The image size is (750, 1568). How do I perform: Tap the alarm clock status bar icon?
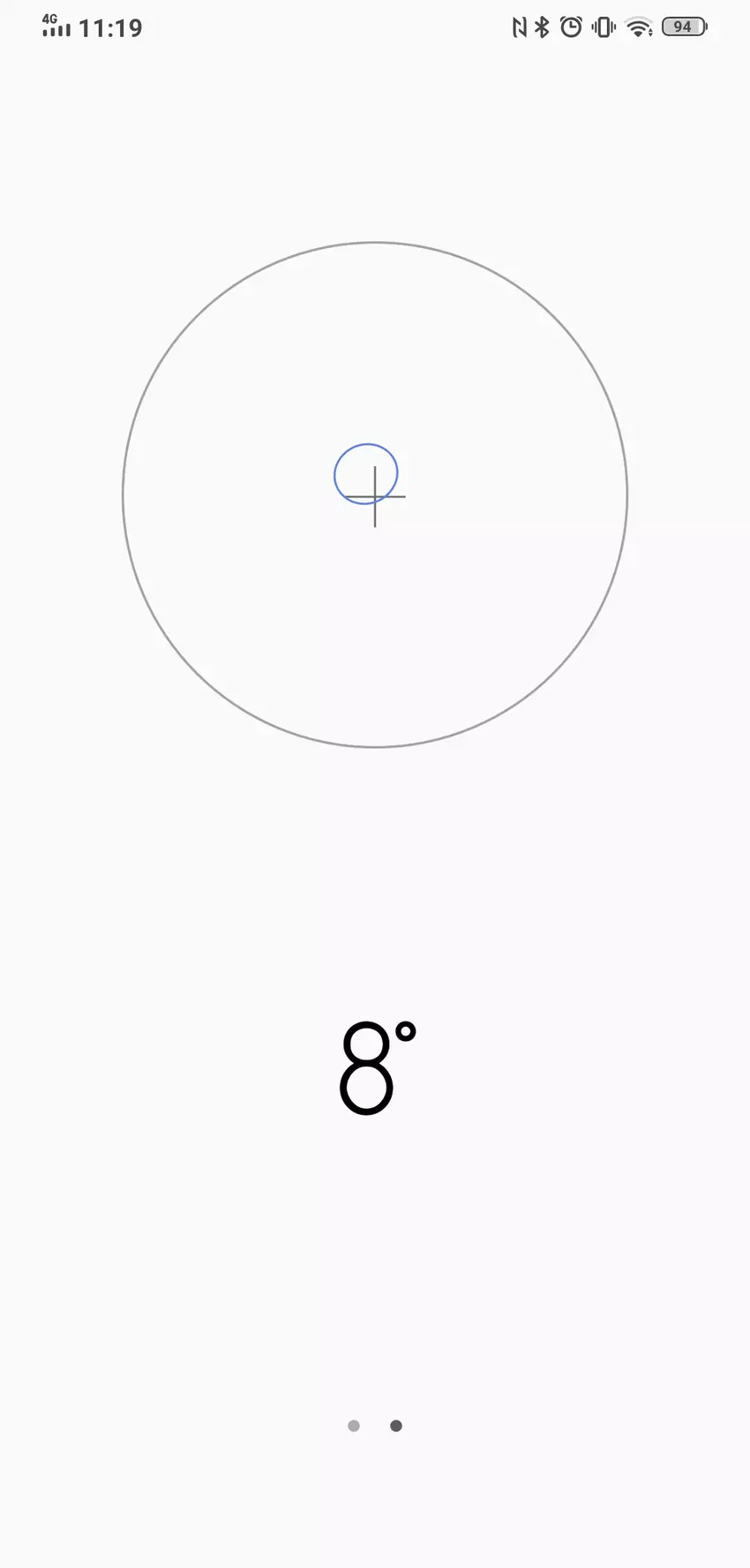point(570,26)
